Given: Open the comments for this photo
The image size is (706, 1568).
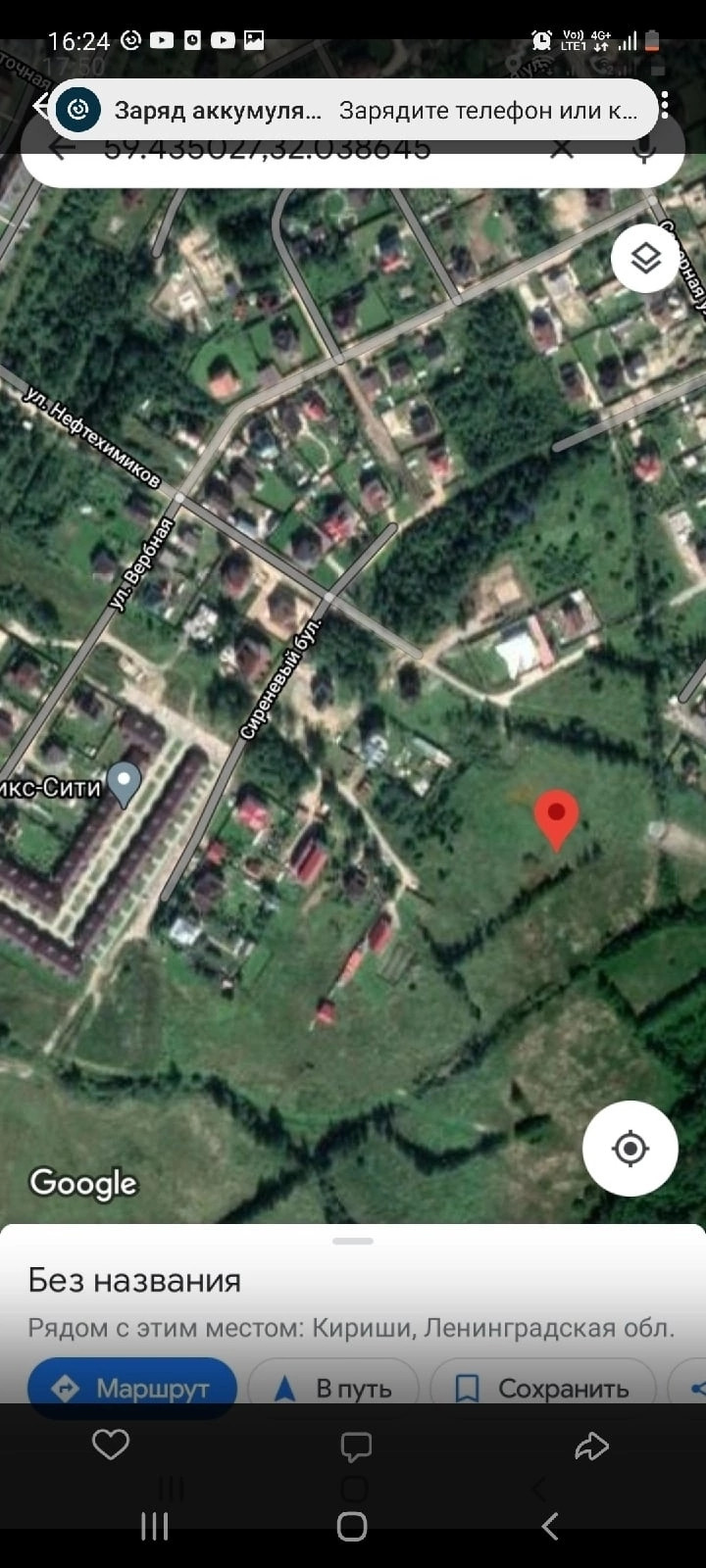Looking at the screenshot, I should (x=355, y=1446).
